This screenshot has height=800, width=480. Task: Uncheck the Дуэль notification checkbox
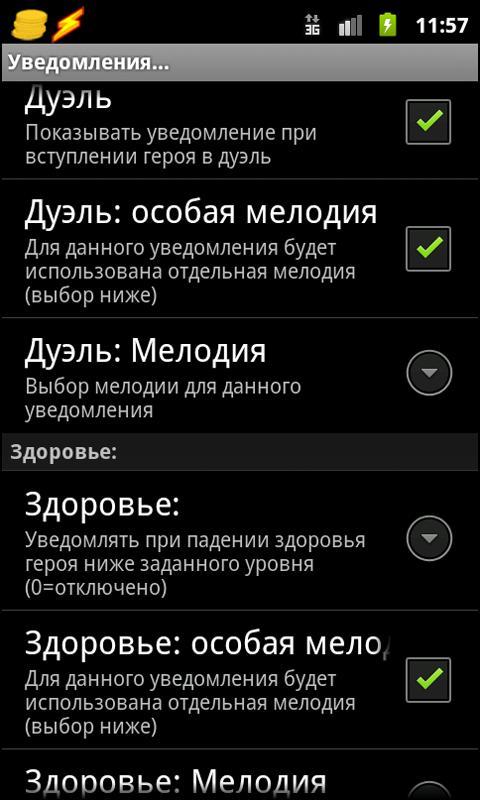point(428,122)
